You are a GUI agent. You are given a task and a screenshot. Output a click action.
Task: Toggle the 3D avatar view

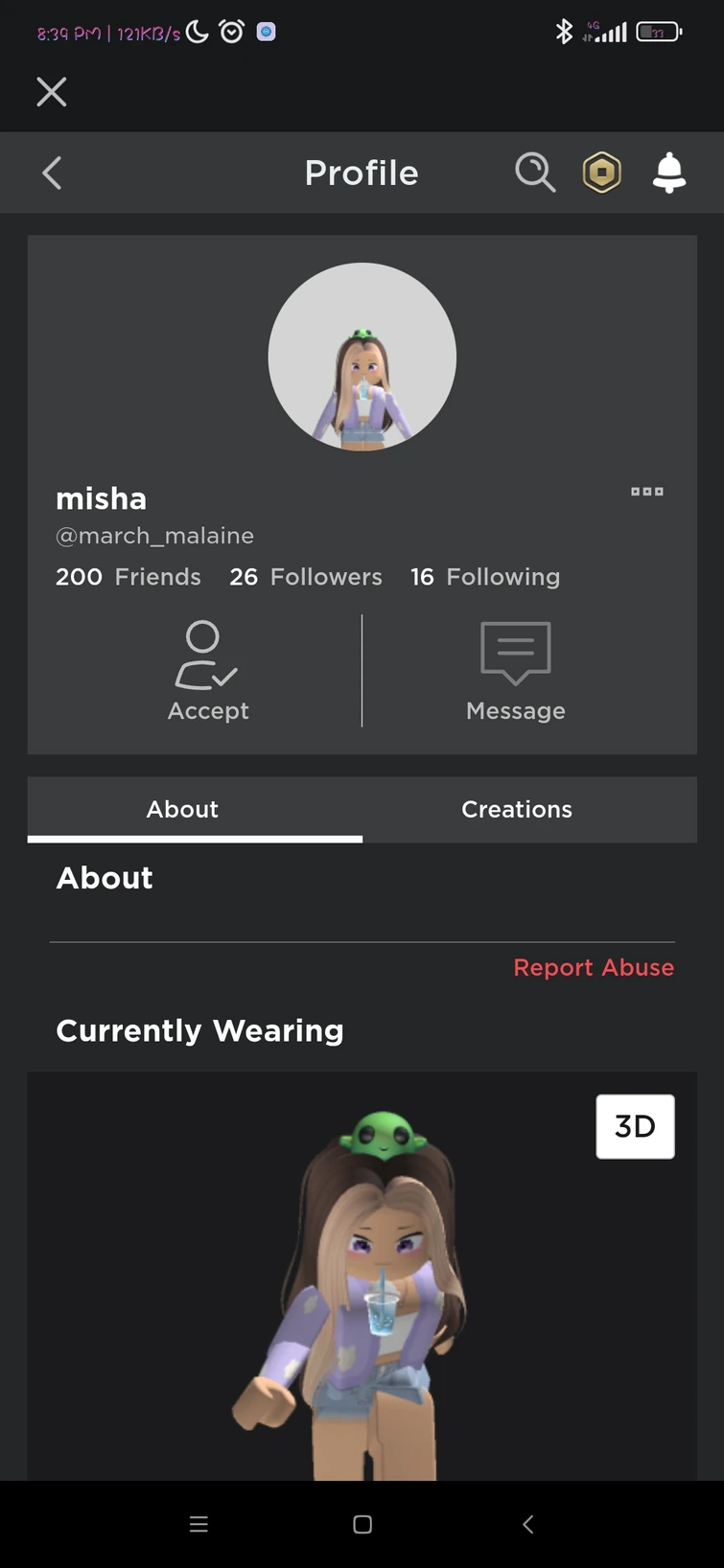pos(635,1126)
